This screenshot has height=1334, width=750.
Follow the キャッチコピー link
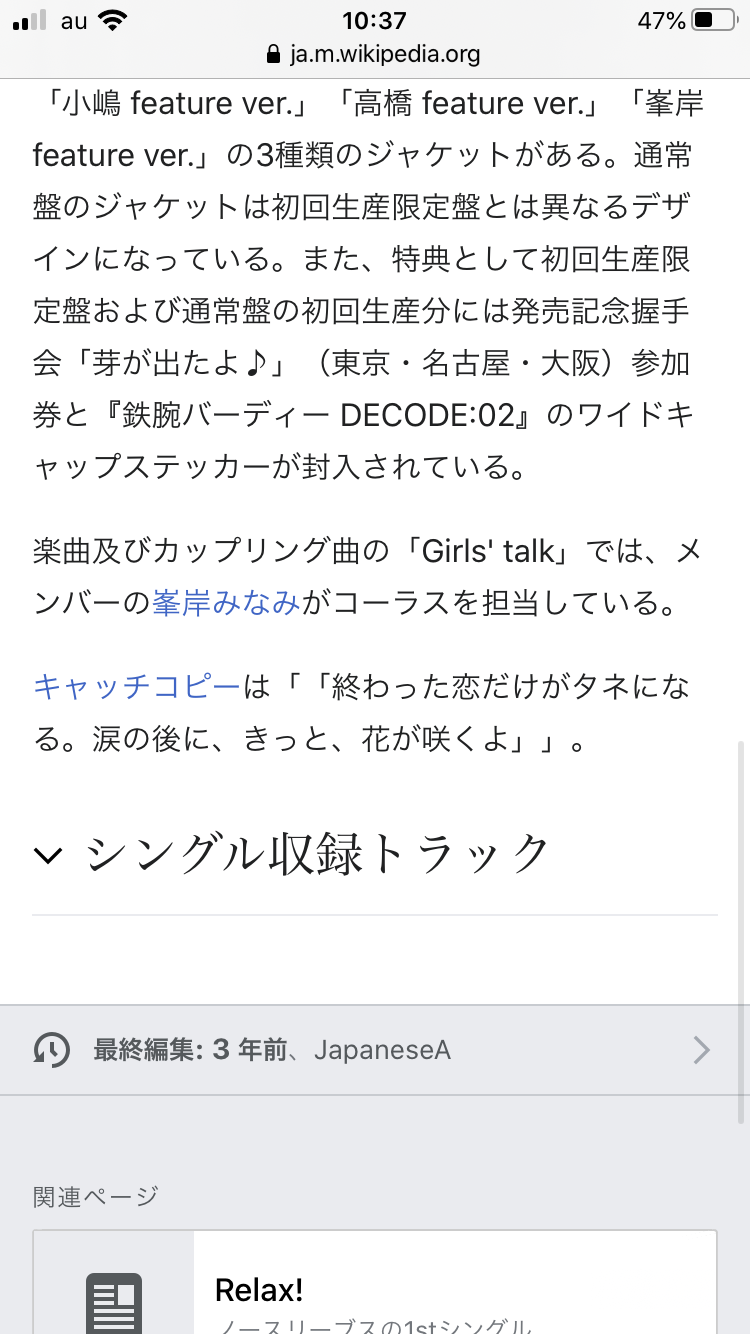(137, 688)
